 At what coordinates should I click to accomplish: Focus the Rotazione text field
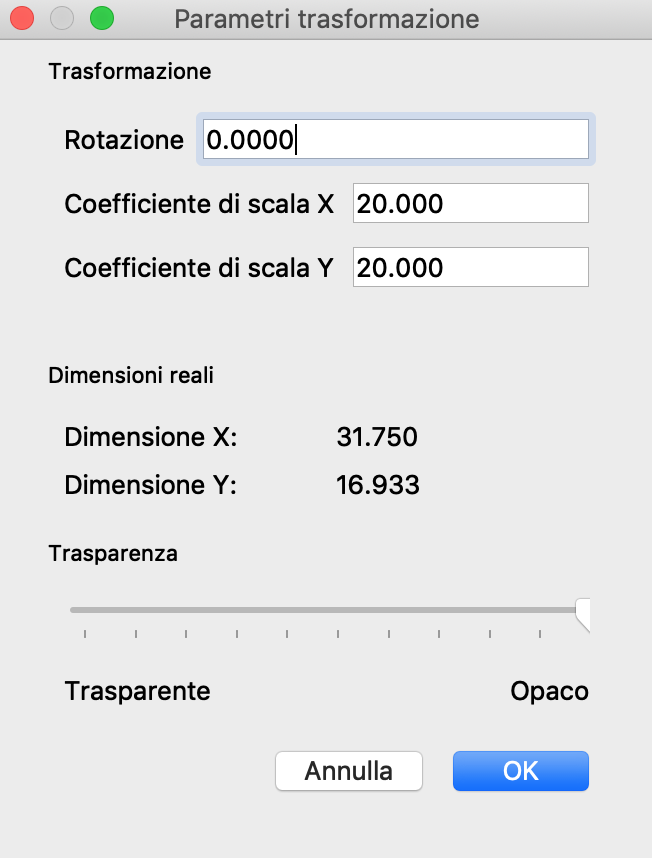coord(395,140)
